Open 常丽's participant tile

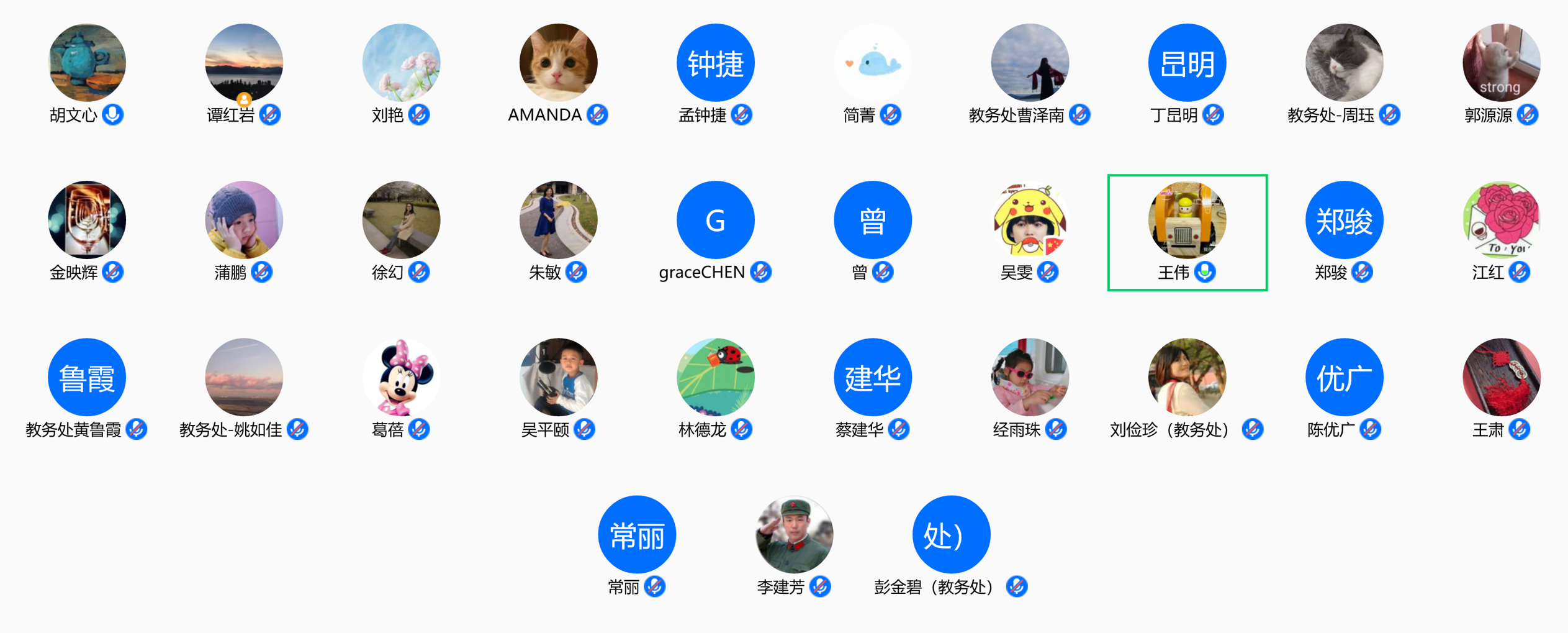[x=637, y=534]
